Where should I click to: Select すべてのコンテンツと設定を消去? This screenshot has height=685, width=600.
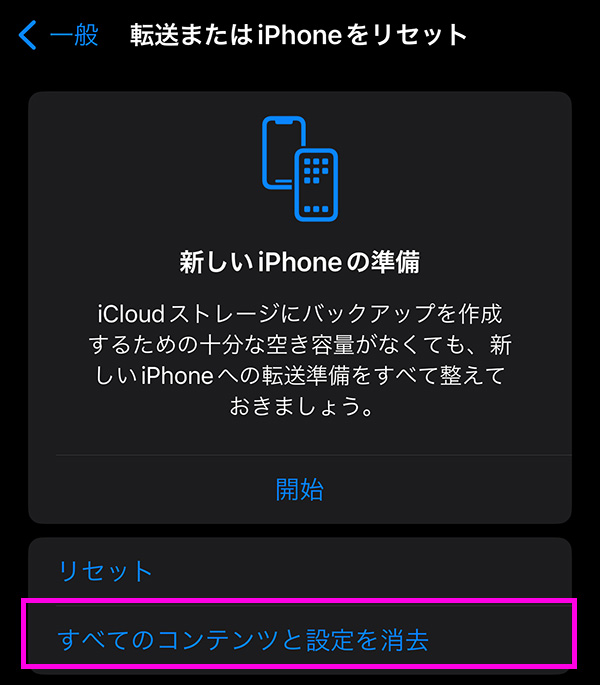coord(244,640)
